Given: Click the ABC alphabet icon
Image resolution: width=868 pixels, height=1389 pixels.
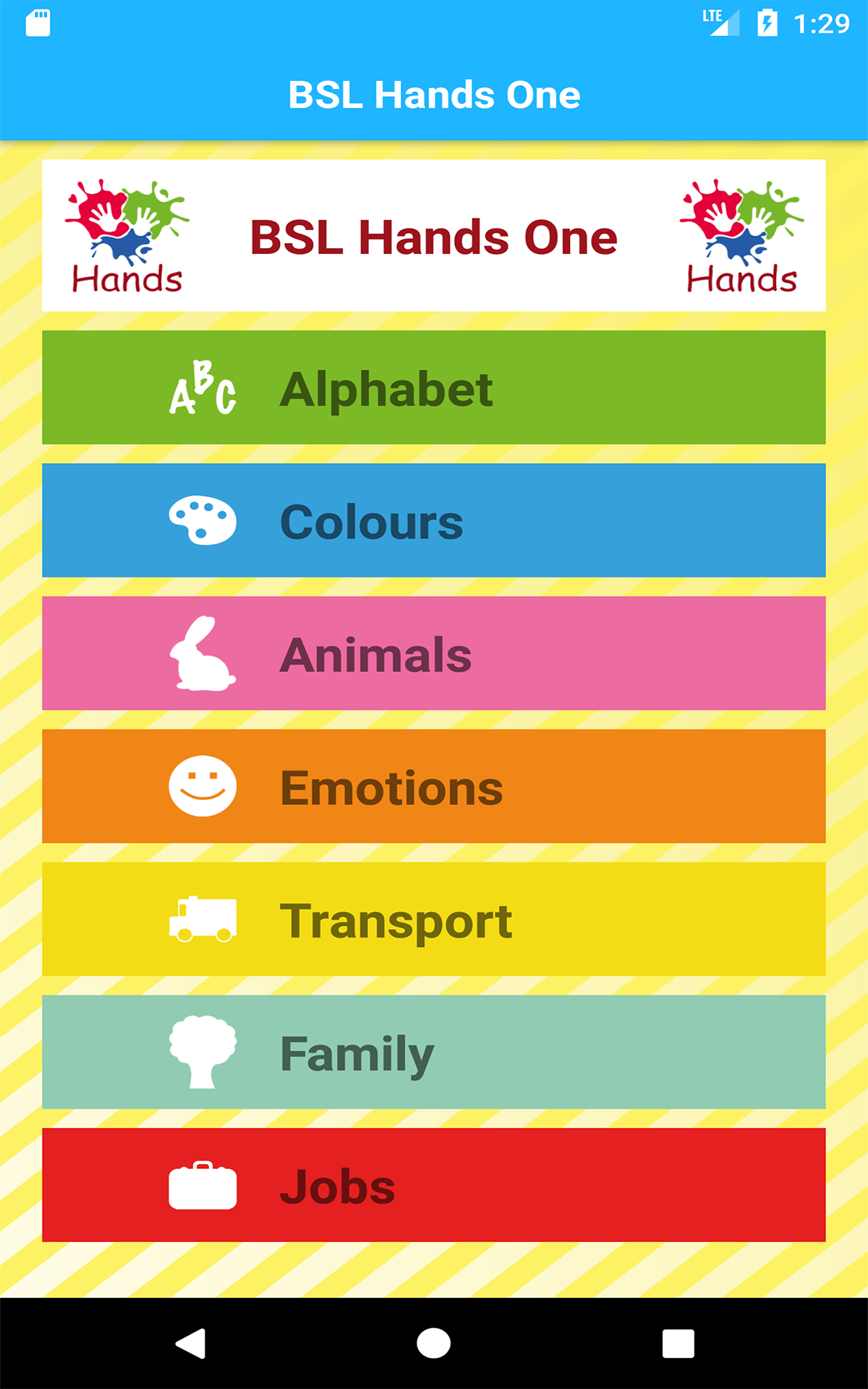Looking at the screenshot, I should pyautogui.click(x=204, y=388).
